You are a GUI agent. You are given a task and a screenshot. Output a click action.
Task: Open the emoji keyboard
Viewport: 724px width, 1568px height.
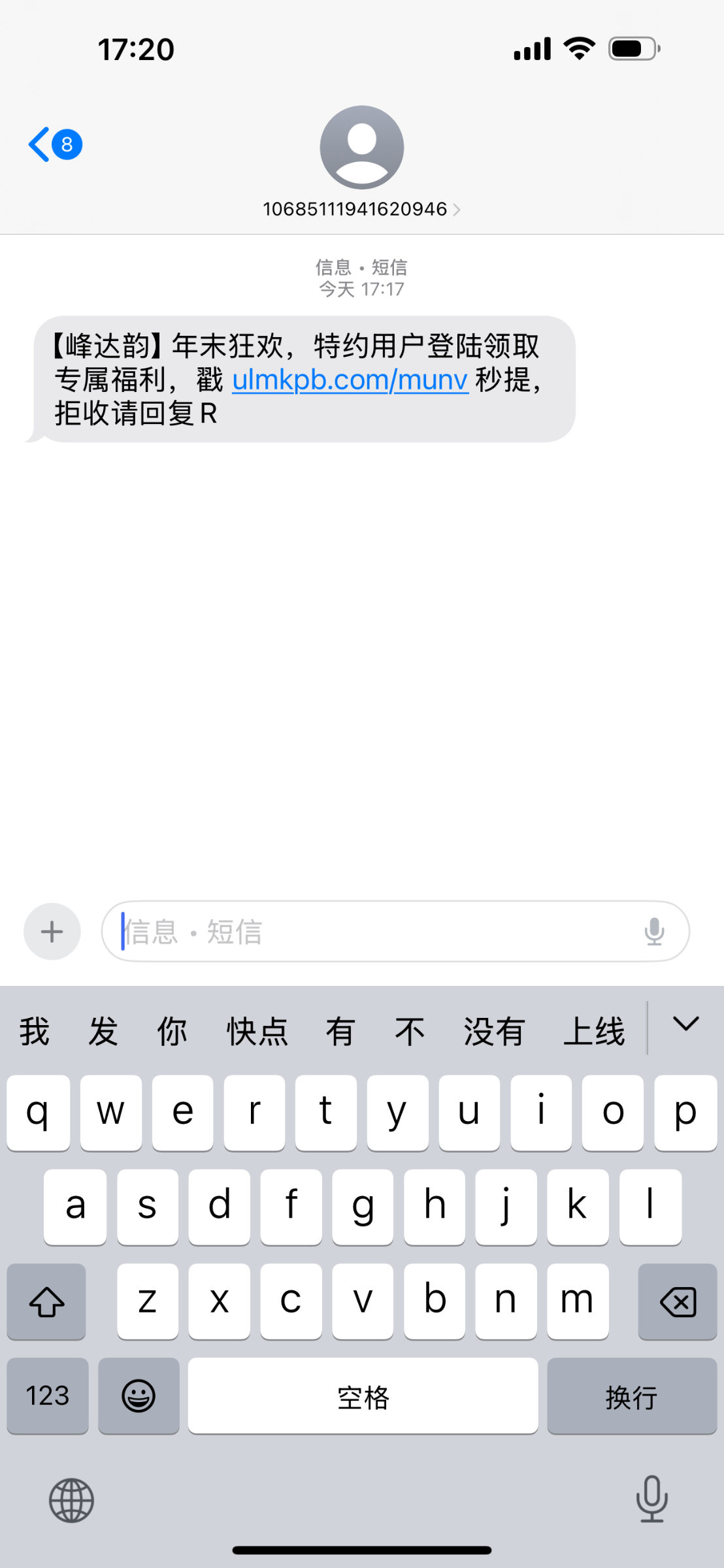[x=139, y=1396]
